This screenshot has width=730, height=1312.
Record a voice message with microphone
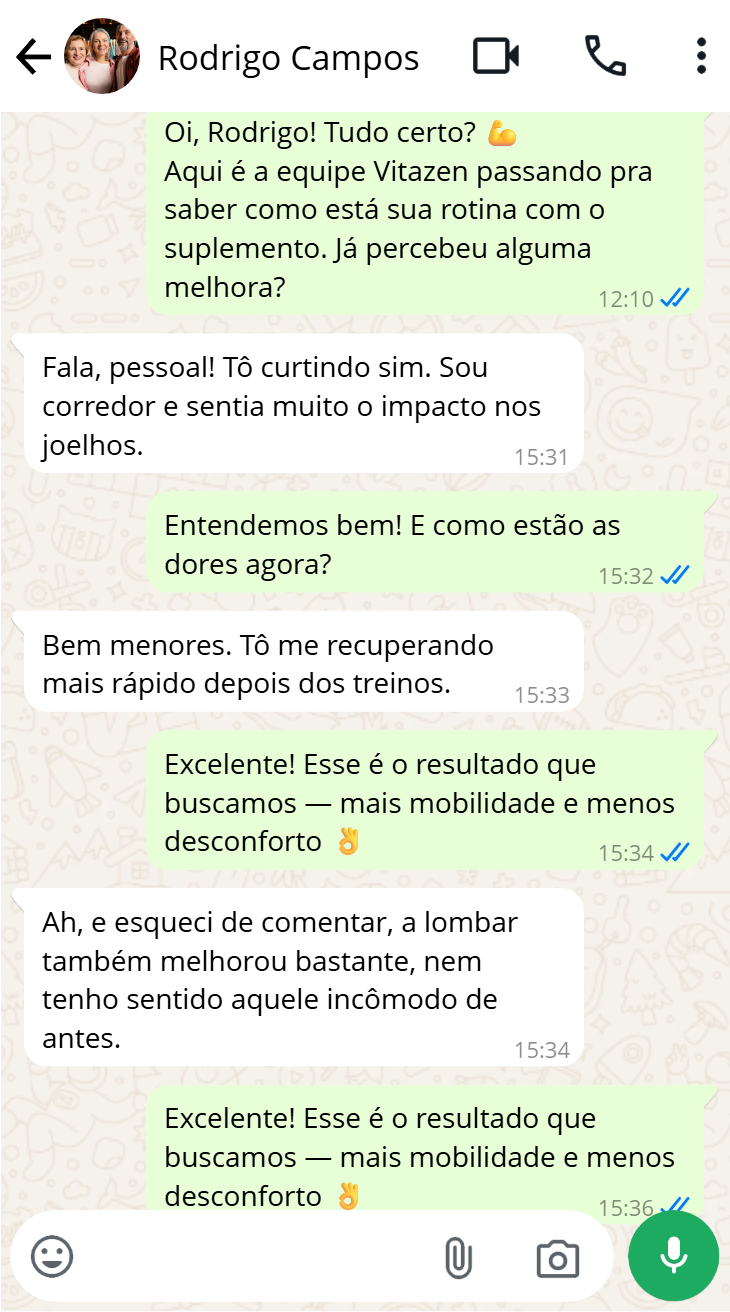tap(673, 1256)
